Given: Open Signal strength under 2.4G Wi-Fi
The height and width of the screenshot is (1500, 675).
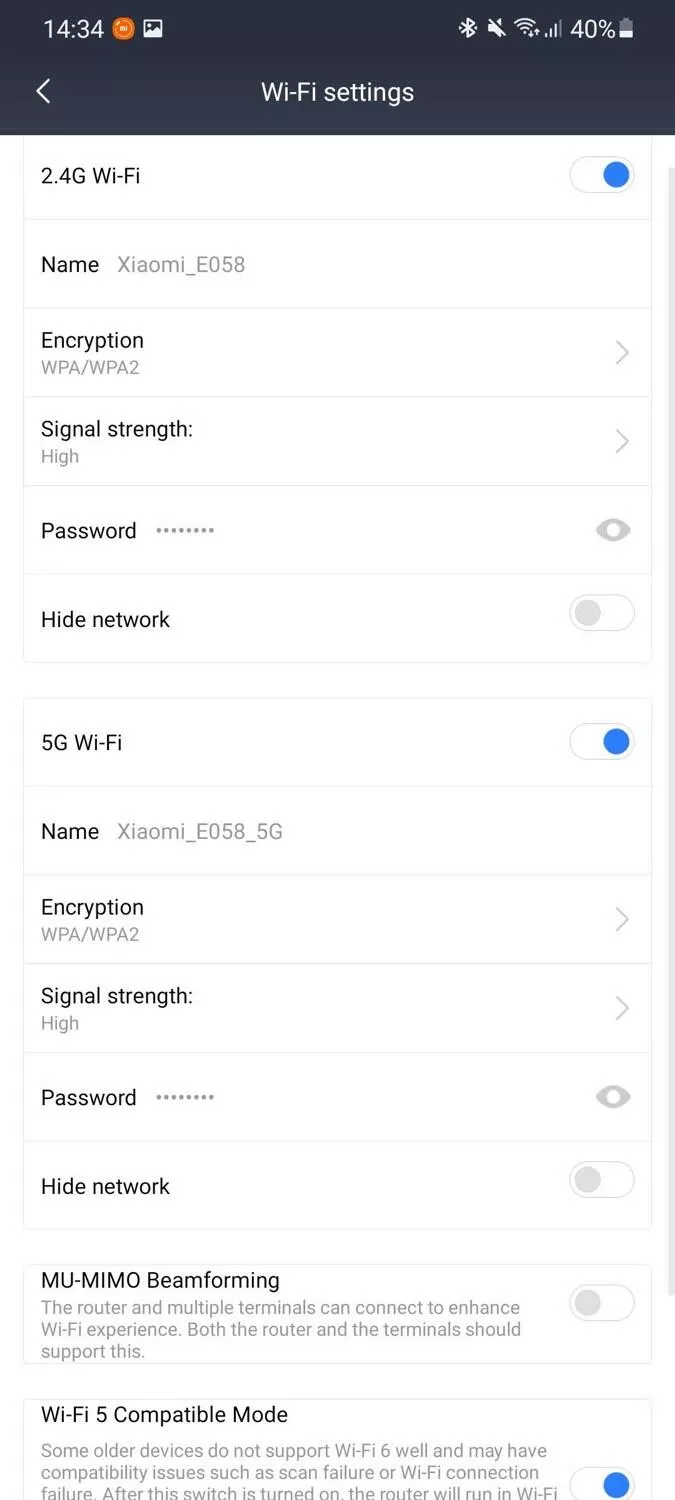Looking at the screenshot, I should tap(337, 442).
